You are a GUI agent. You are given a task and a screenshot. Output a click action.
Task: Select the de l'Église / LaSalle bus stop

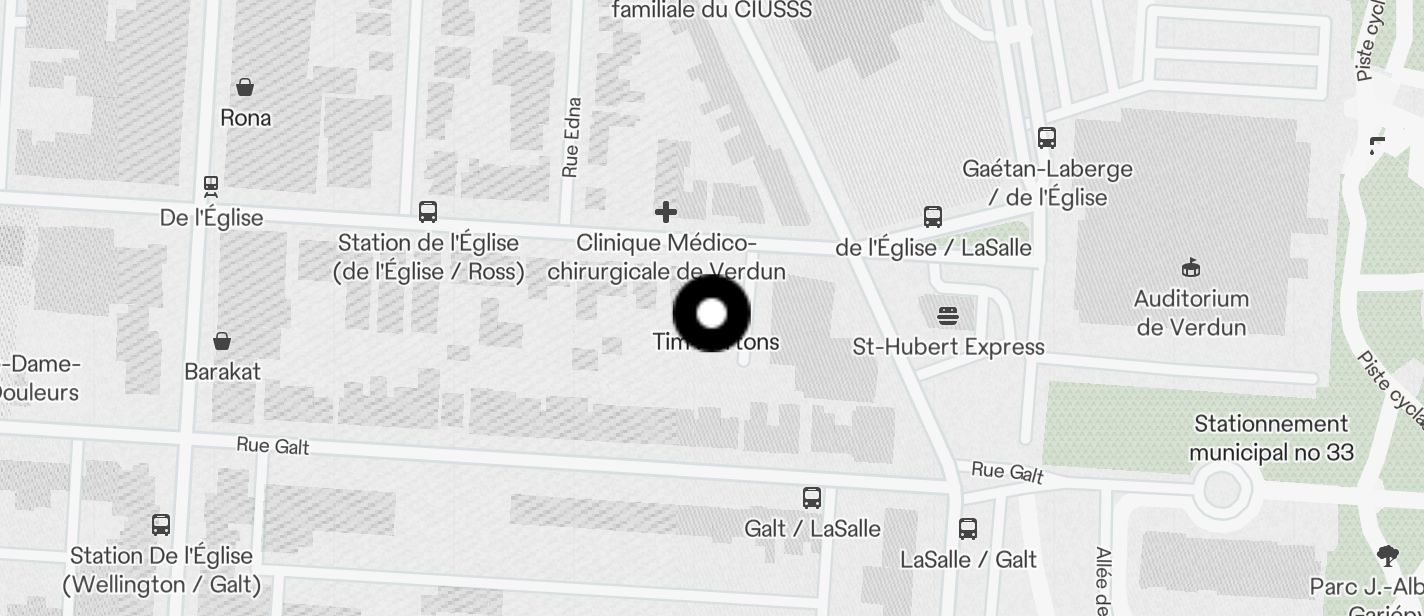933,216
